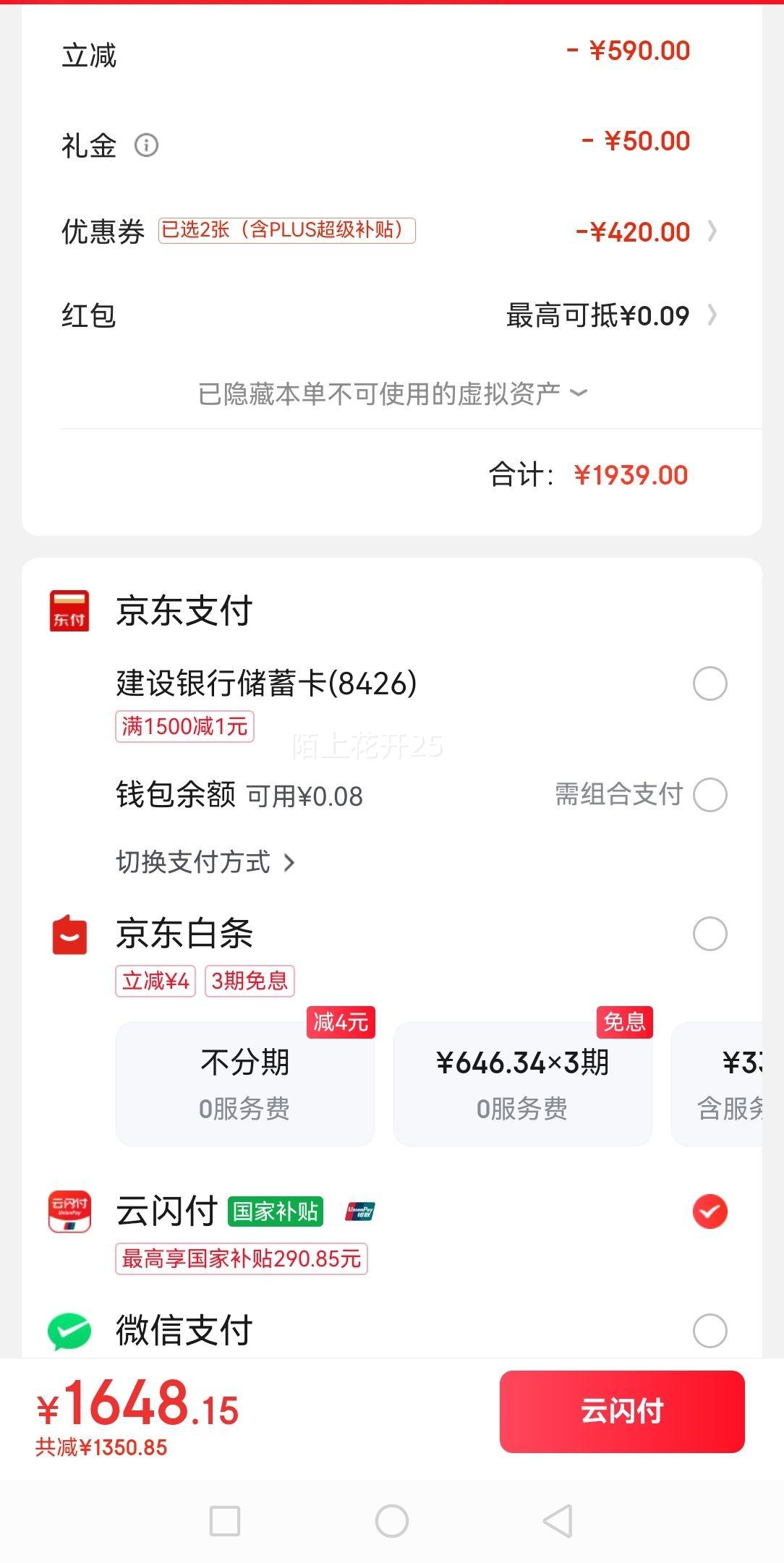Select the 京东白条 radio button
The image size is (784, 1563).
pos(710,934)
